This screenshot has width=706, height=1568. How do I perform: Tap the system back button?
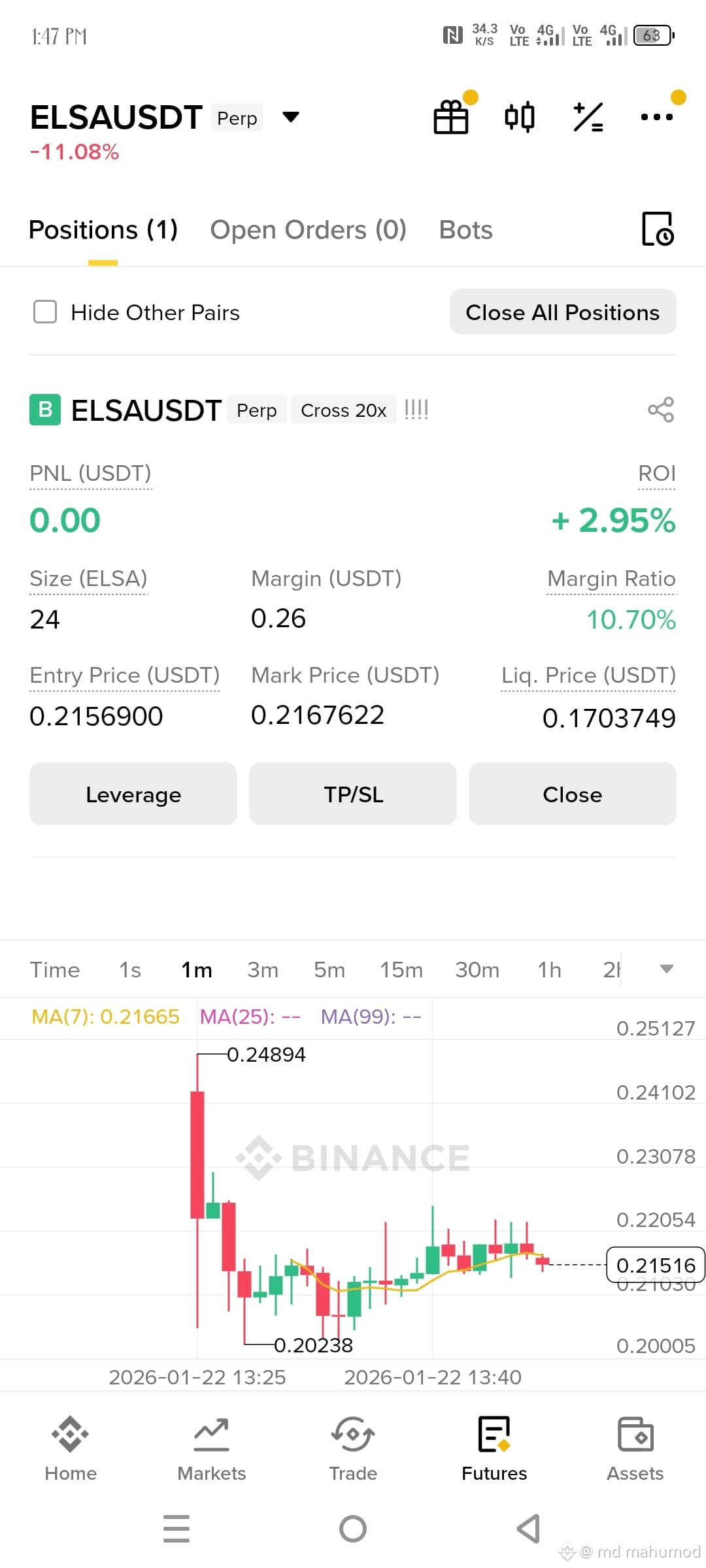coord(528,1529)
